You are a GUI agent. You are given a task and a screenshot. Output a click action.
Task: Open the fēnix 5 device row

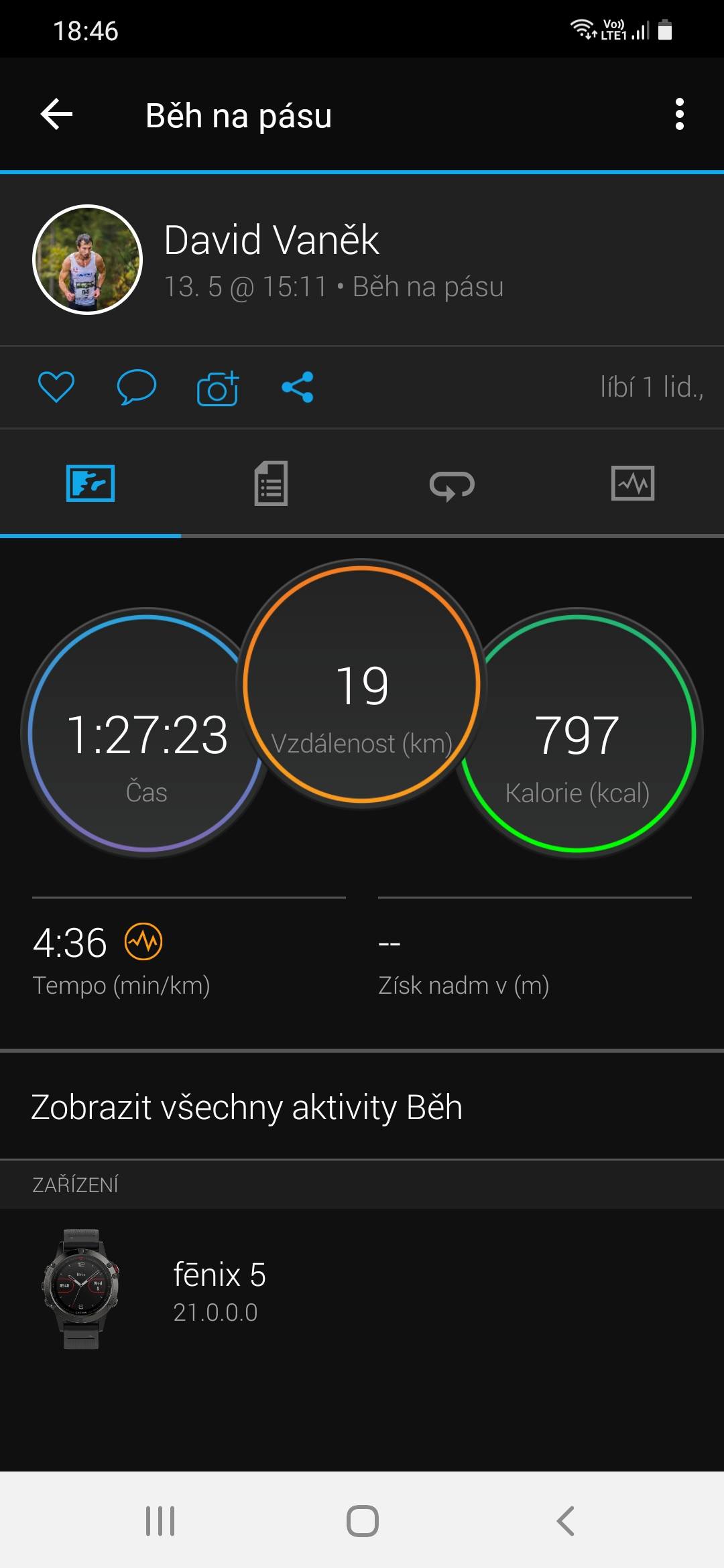click(x=362, y=1289)
